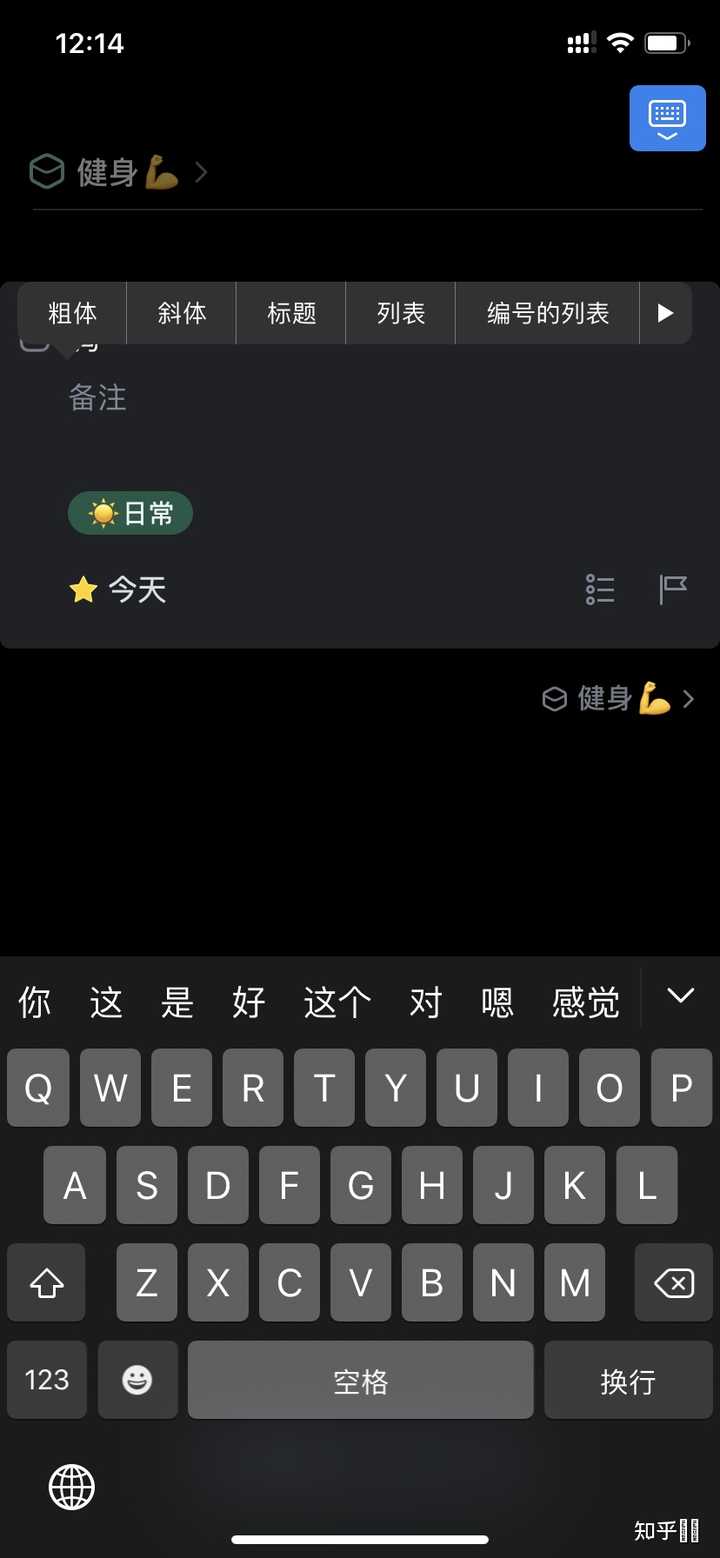Choose 编号的列表 numbered list
Screen dimensions: 720x1558
(547, 313)
